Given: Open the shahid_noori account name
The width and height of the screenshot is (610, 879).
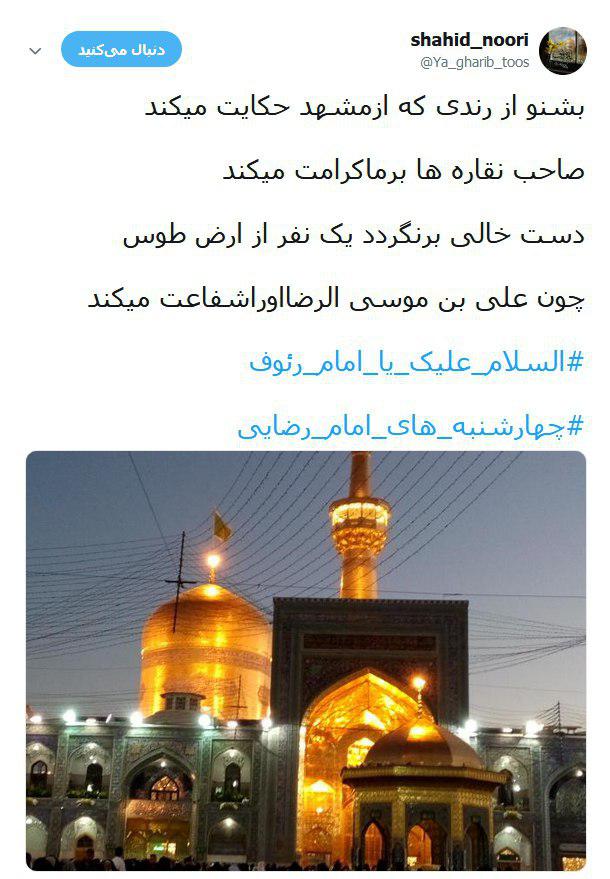Looking at the screenshot, I should 469,40.
